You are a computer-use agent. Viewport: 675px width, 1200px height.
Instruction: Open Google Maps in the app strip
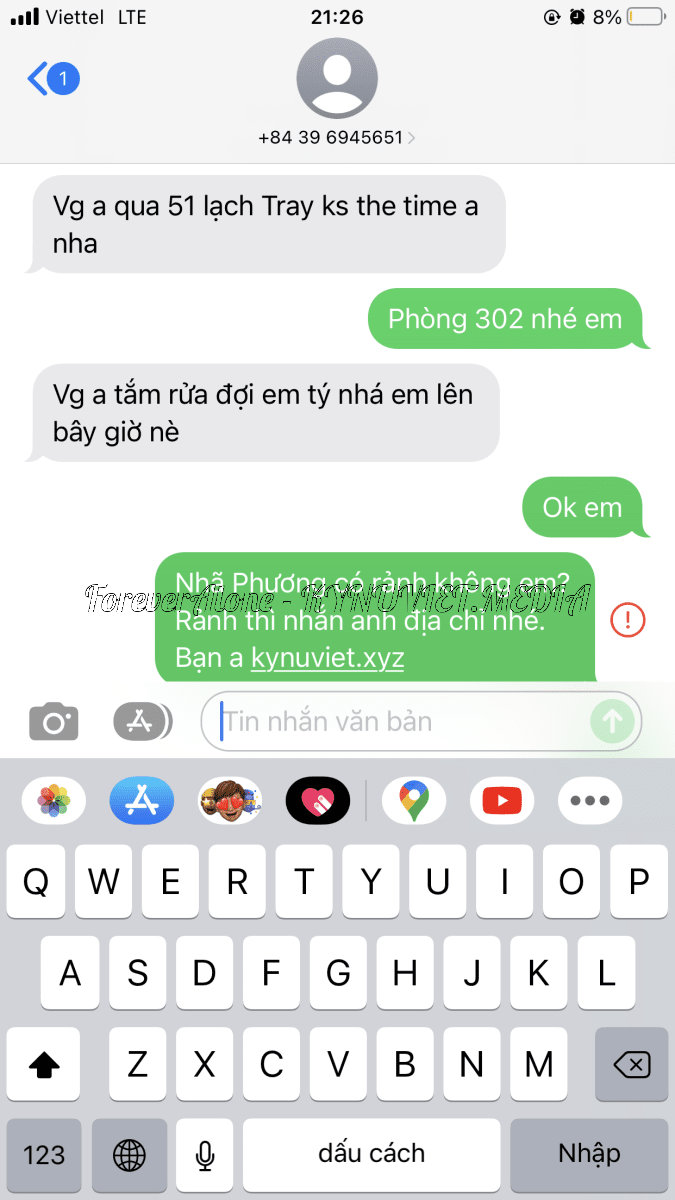(413, 800)
